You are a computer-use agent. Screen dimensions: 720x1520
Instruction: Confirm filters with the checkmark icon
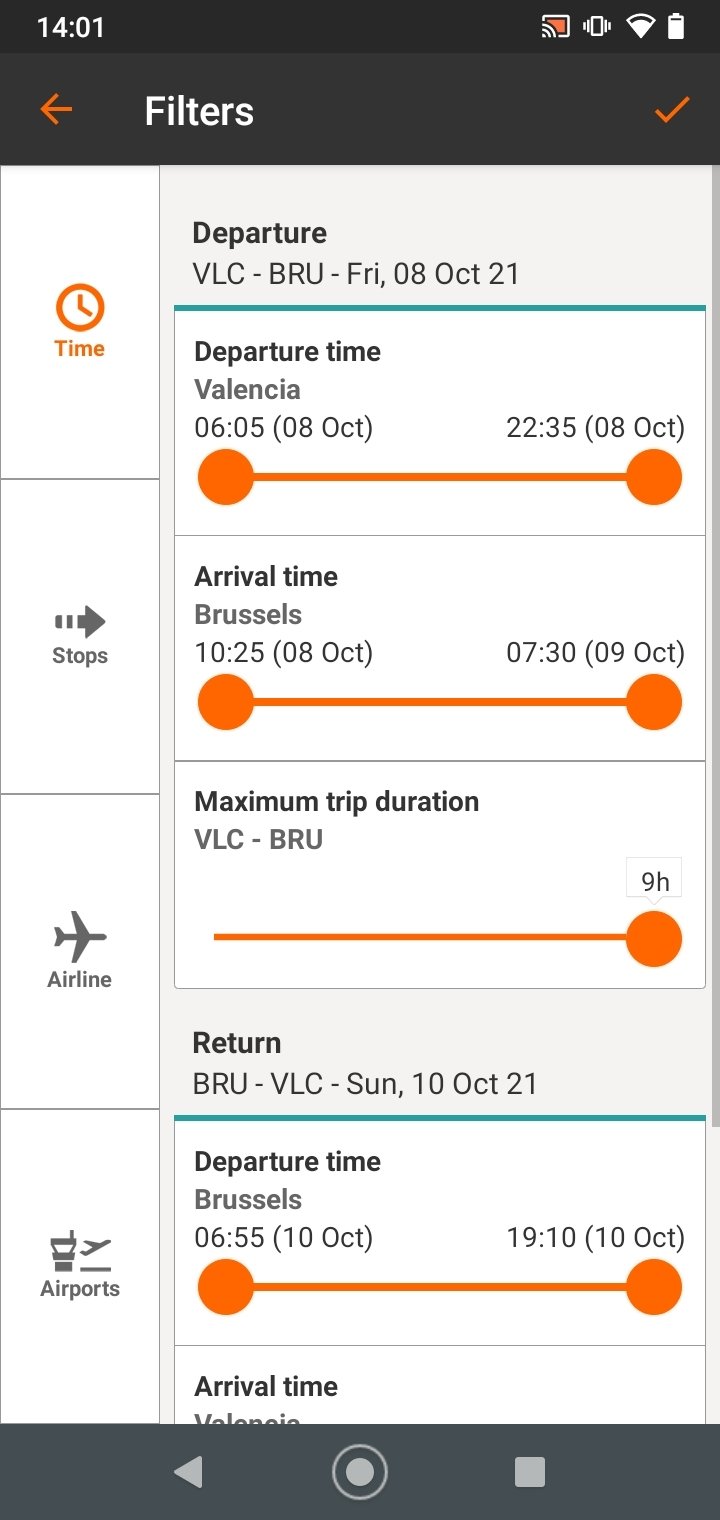coord(672,110)
